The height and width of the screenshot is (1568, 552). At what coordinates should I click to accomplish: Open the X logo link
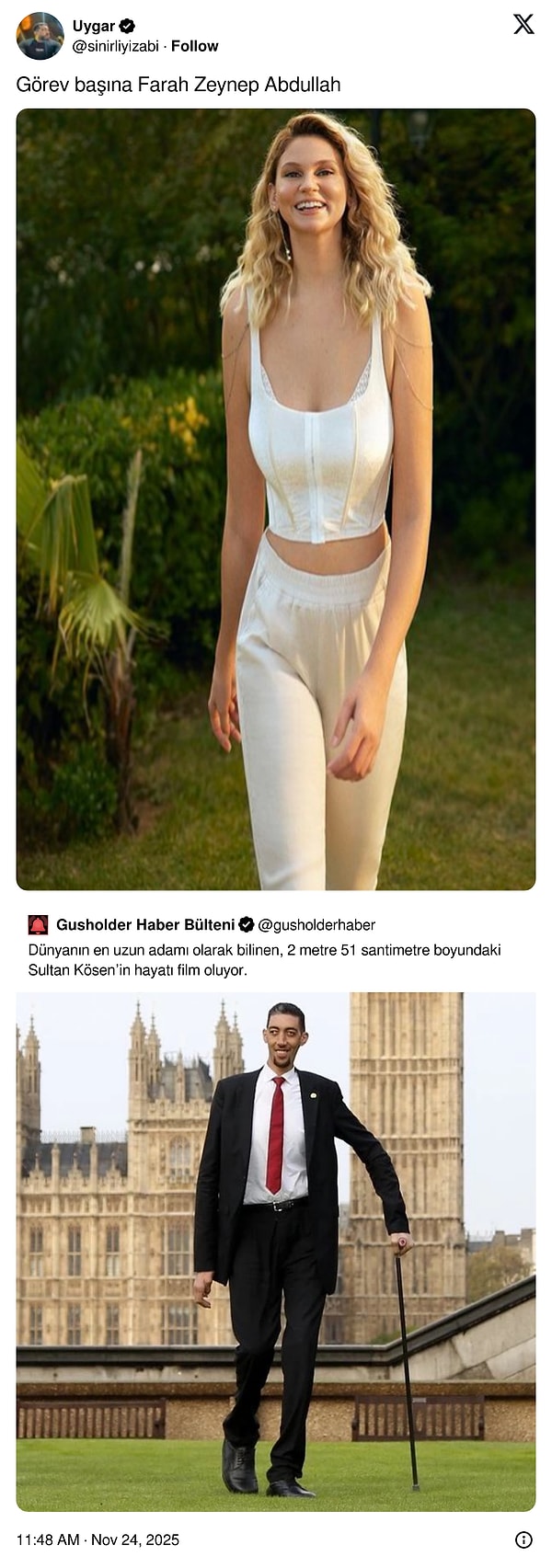(523, 25)
